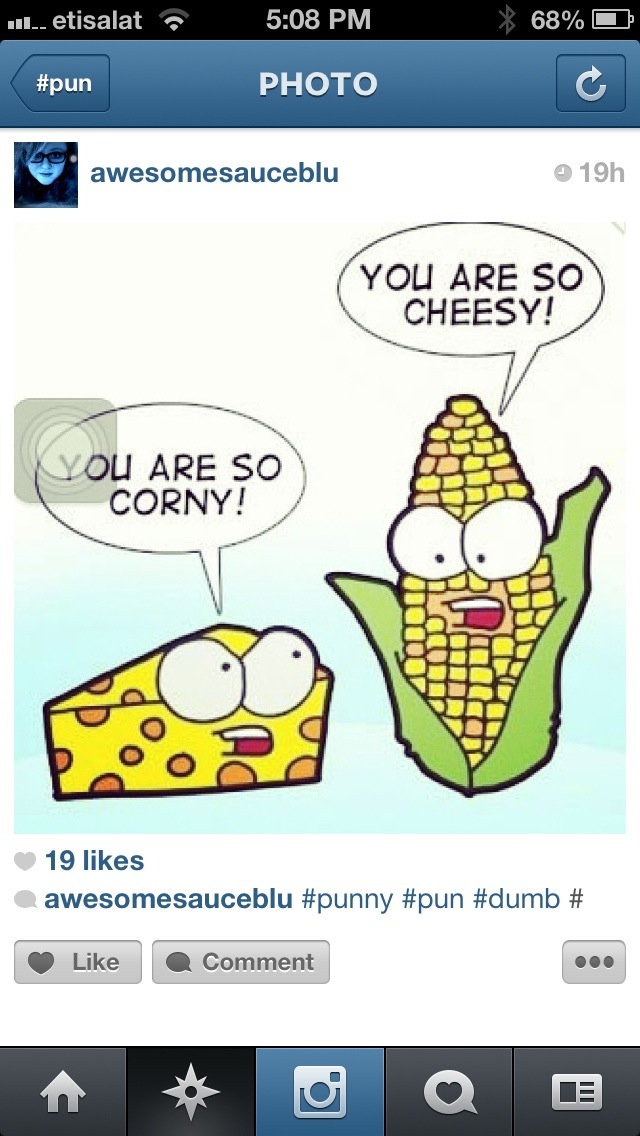Open the #dumb hashtag

515,899
